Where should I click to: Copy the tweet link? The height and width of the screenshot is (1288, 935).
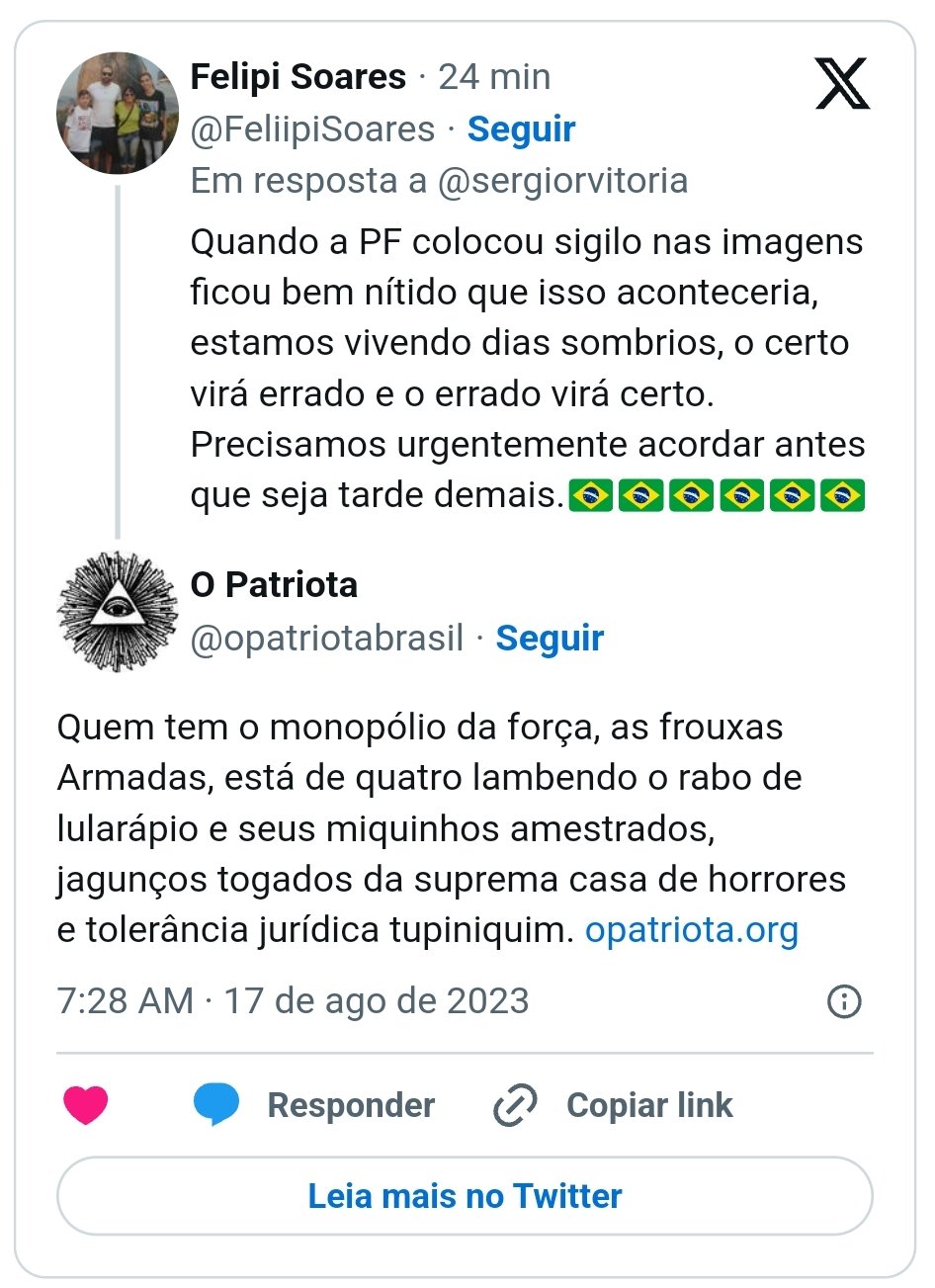coord(614,1104)
